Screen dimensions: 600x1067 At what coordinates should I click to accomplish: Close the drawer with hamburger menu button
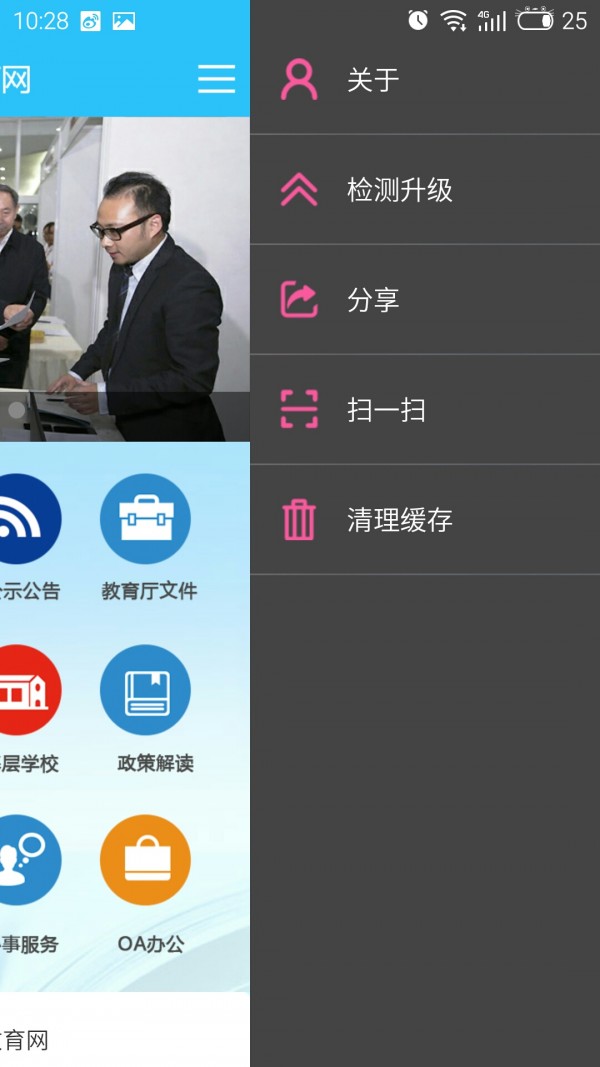tap(216, 79)
